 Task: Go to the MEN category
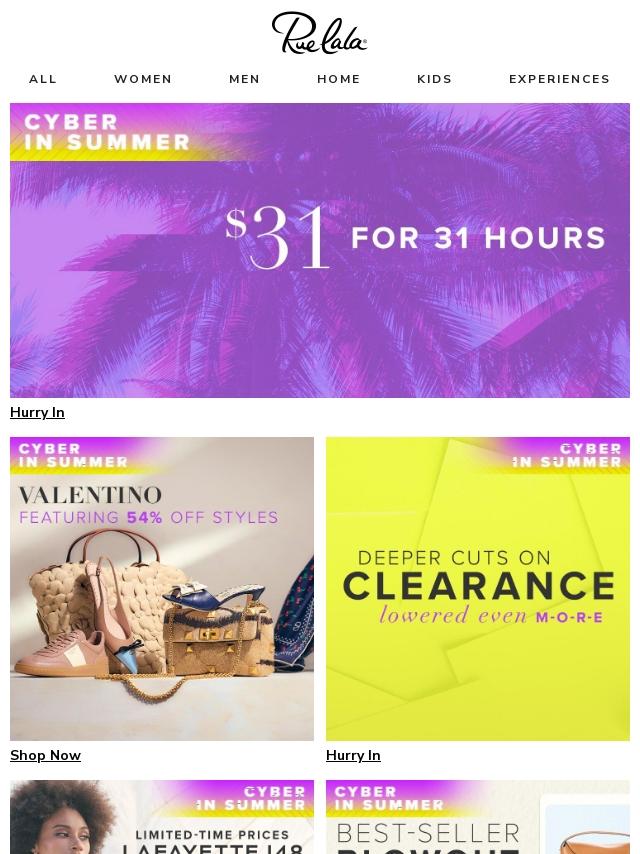point(244,79)
